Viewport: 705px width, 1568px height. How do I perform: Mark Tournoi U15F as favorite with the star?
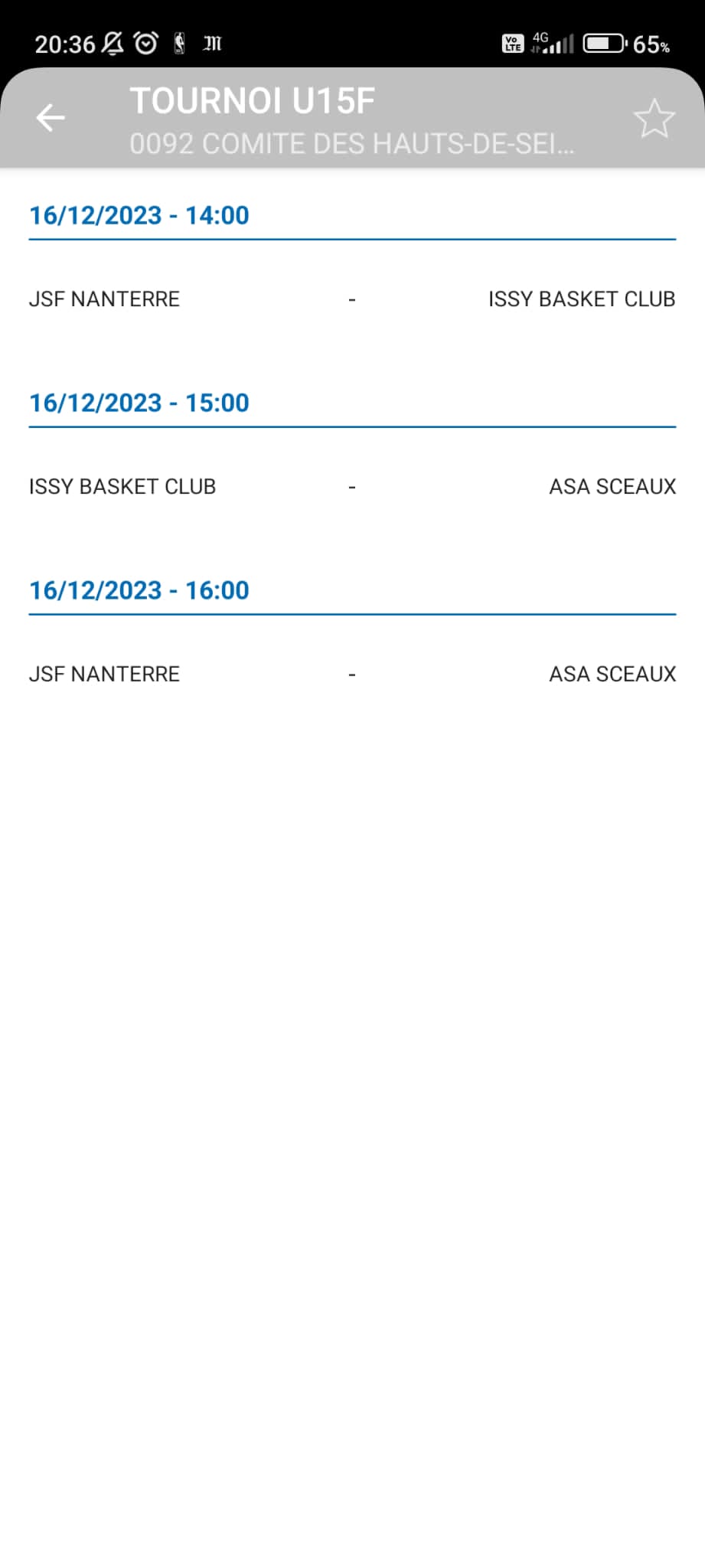coord(654,119)
